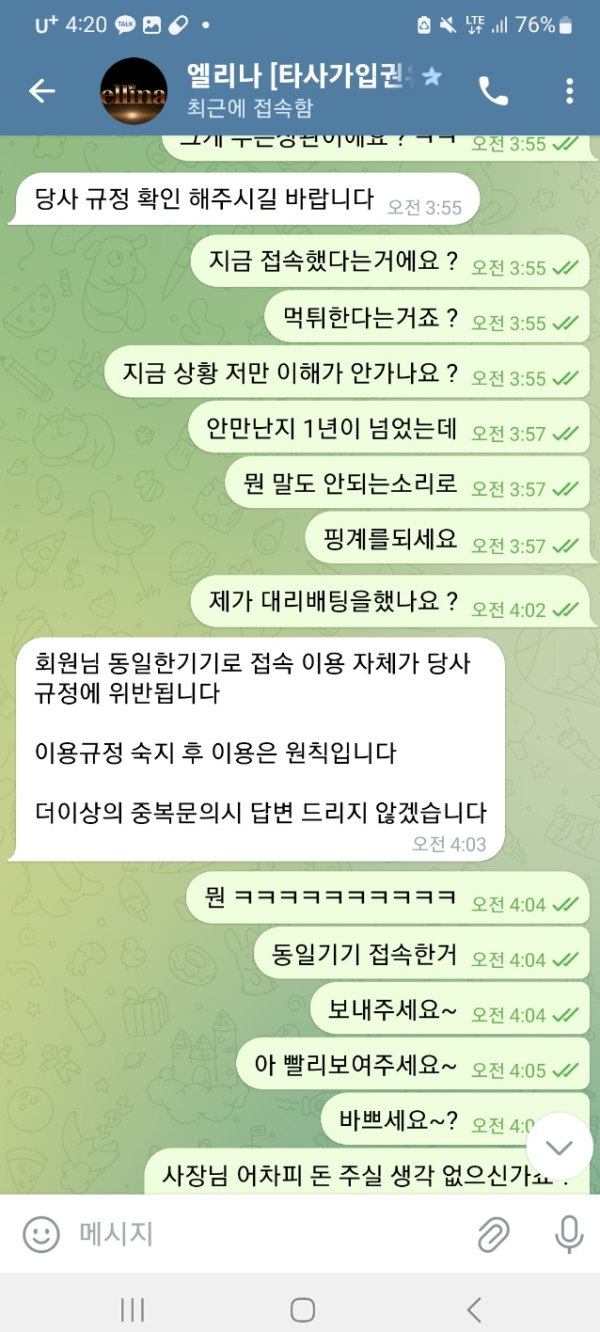Open the three-dot overflow menu
Screen dimensions: 600x1332
point(569,91)
